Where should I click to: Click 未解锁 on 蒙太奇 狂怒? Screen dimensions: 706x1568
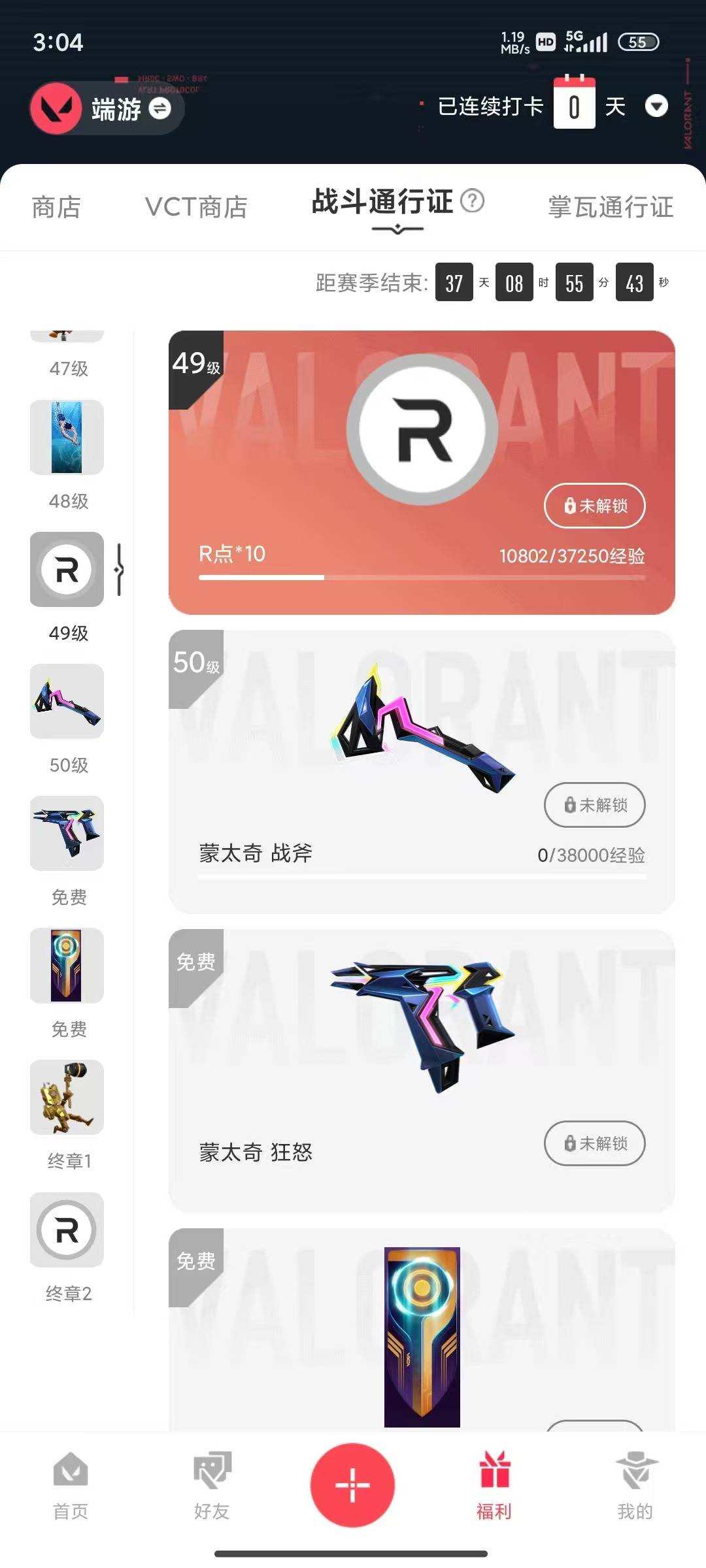click(594, 1144)
